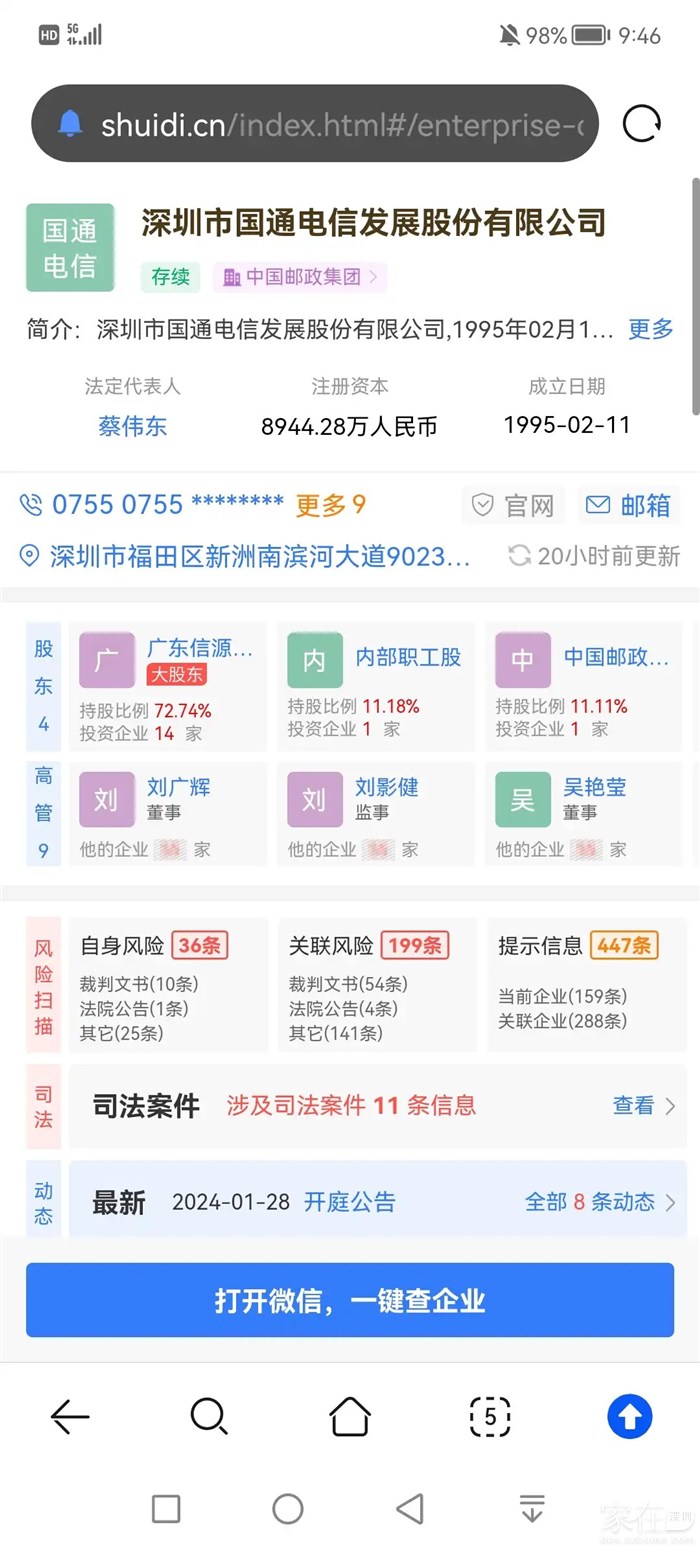Open the 内部职工股 shareholder card
Image resolution: width=700 pixels, height=1547 pixels.
point(376,686)
